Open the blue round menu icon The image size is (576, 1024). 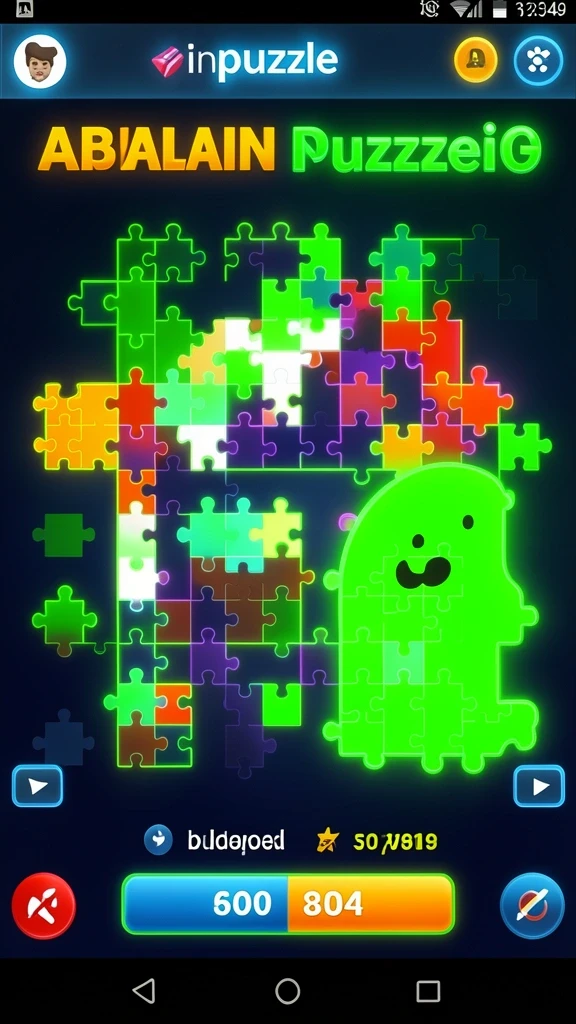(538, 61)
